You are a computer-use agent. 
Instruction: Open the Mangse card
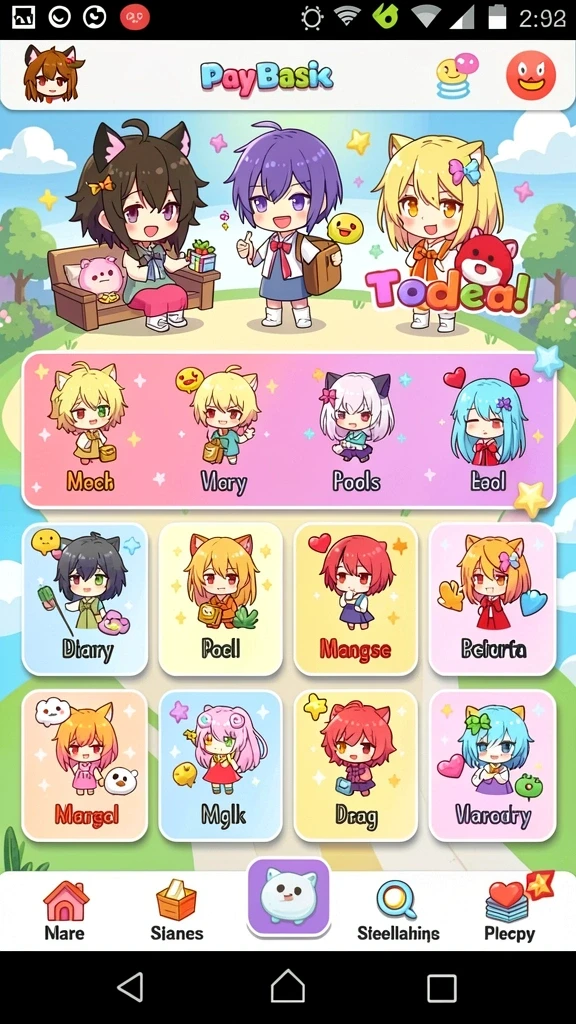(x=356, y=599)
